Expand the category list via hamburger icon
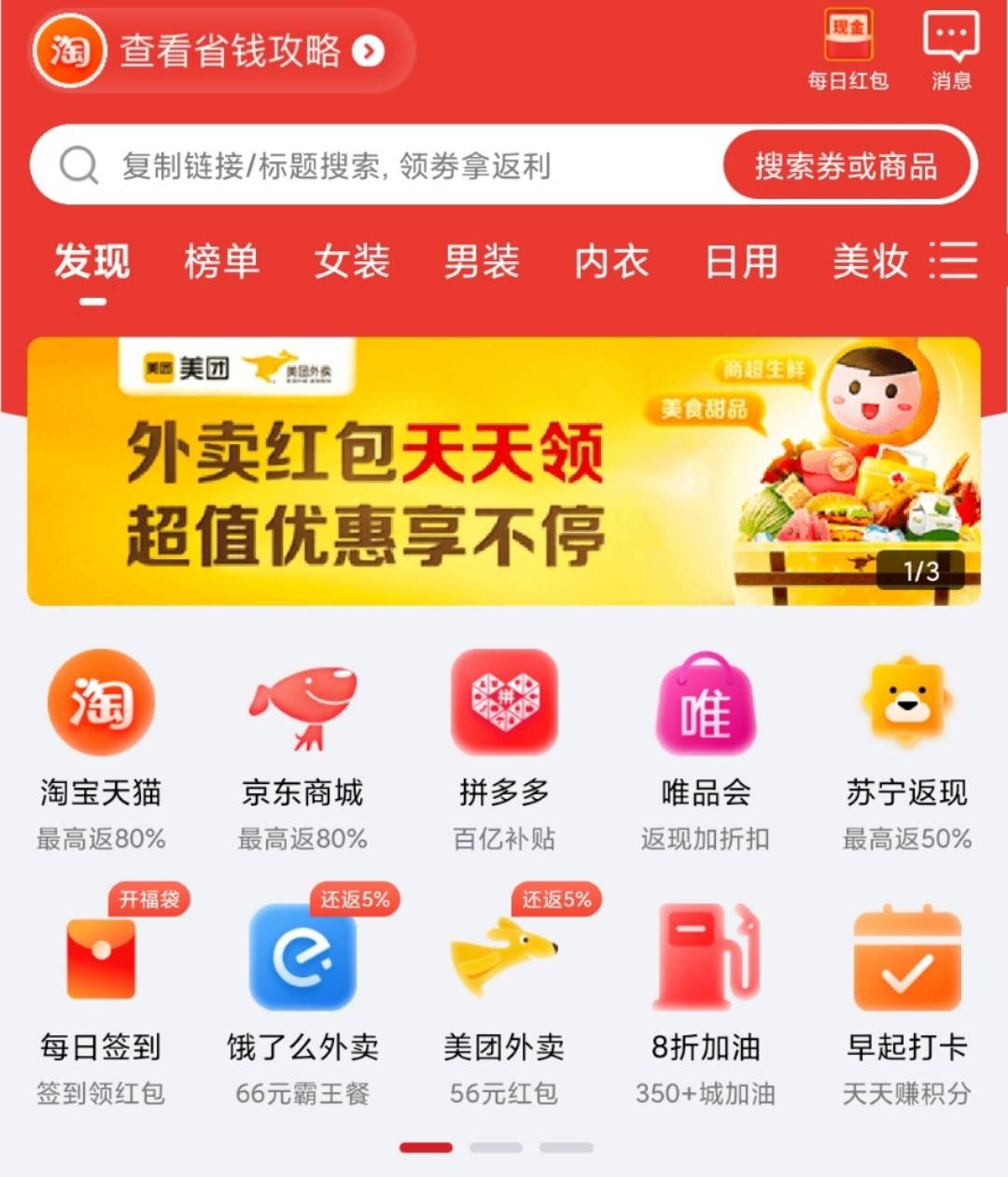 click(951, 262)
